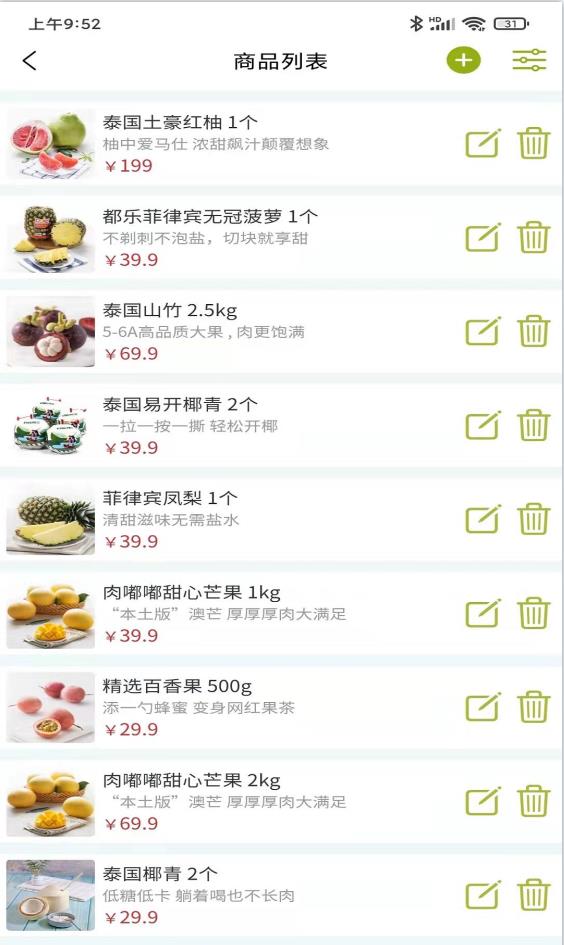
Task: Add a new product with the plus button
Action: tap(463, 60)
